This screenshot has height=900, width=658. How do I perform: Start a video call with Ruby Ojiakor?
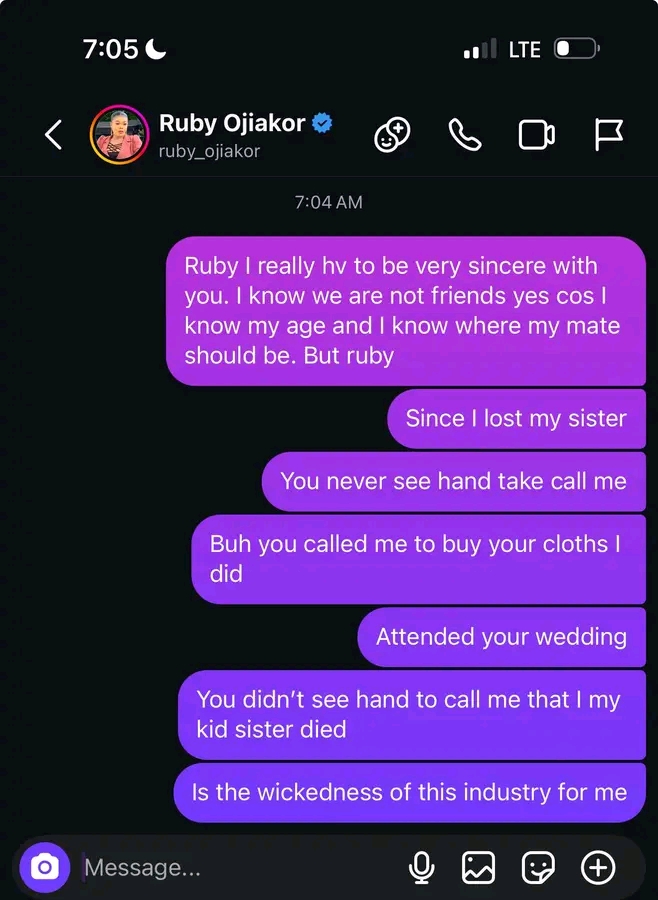click(x=537, y=135)
